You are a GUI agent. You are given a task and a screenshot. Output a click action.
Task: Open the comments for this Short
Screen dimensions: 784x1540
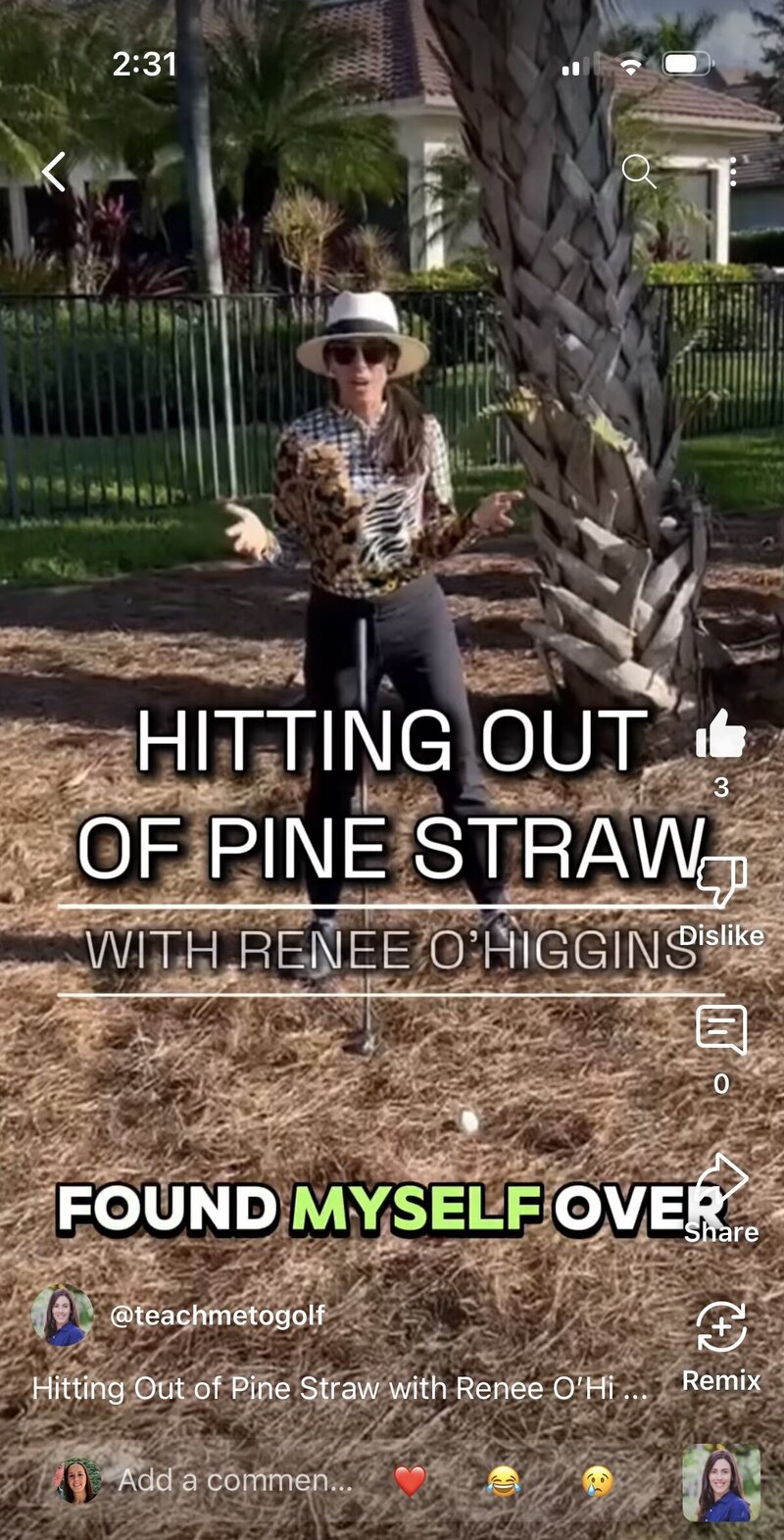pos(721,1031)
